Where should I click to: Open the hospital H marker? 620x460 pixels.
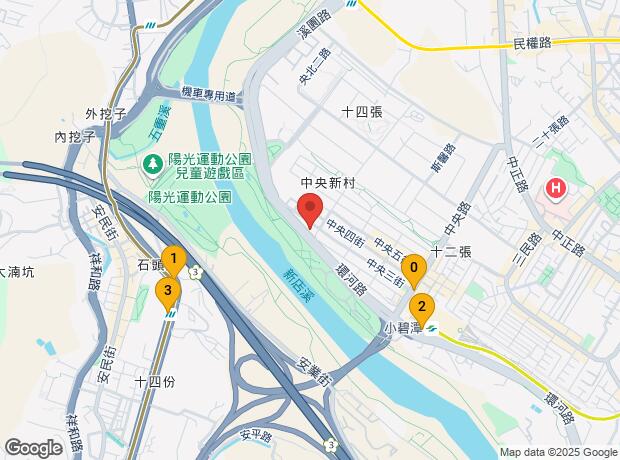[555, 187]
